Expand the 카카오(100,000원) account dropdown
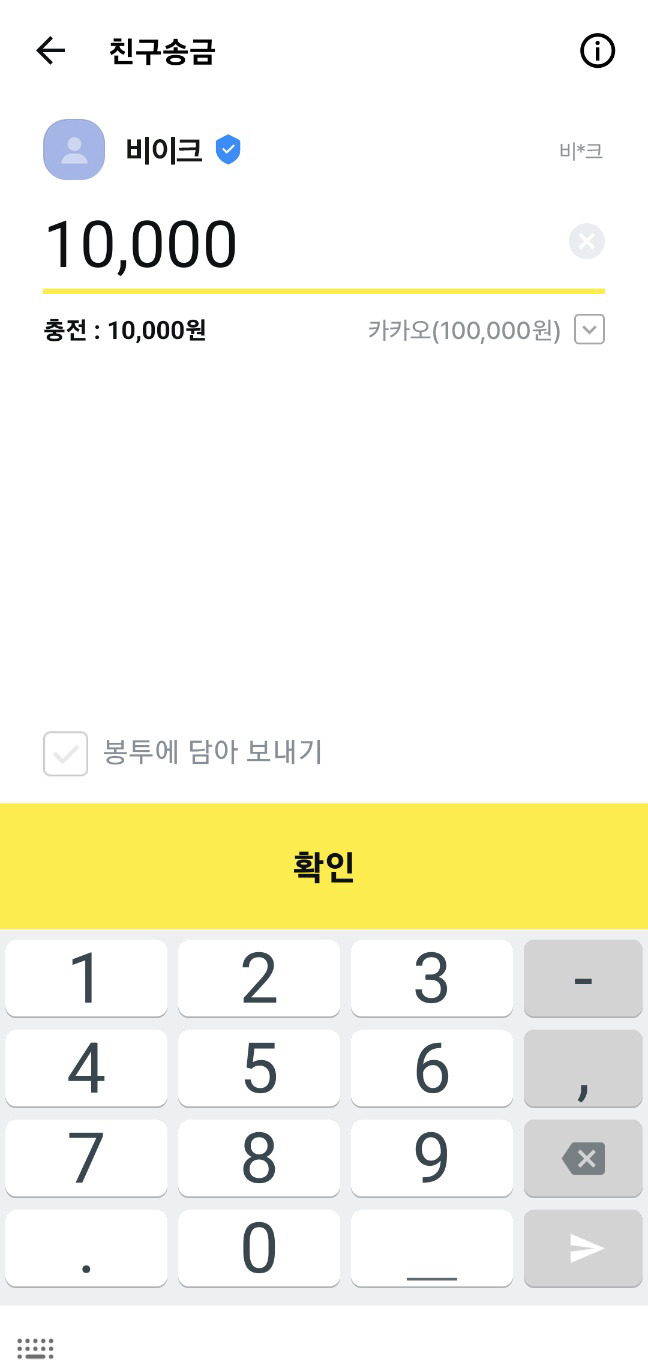Image resolution: width=648 pixels, height=1365 pixels. [589, 329]
